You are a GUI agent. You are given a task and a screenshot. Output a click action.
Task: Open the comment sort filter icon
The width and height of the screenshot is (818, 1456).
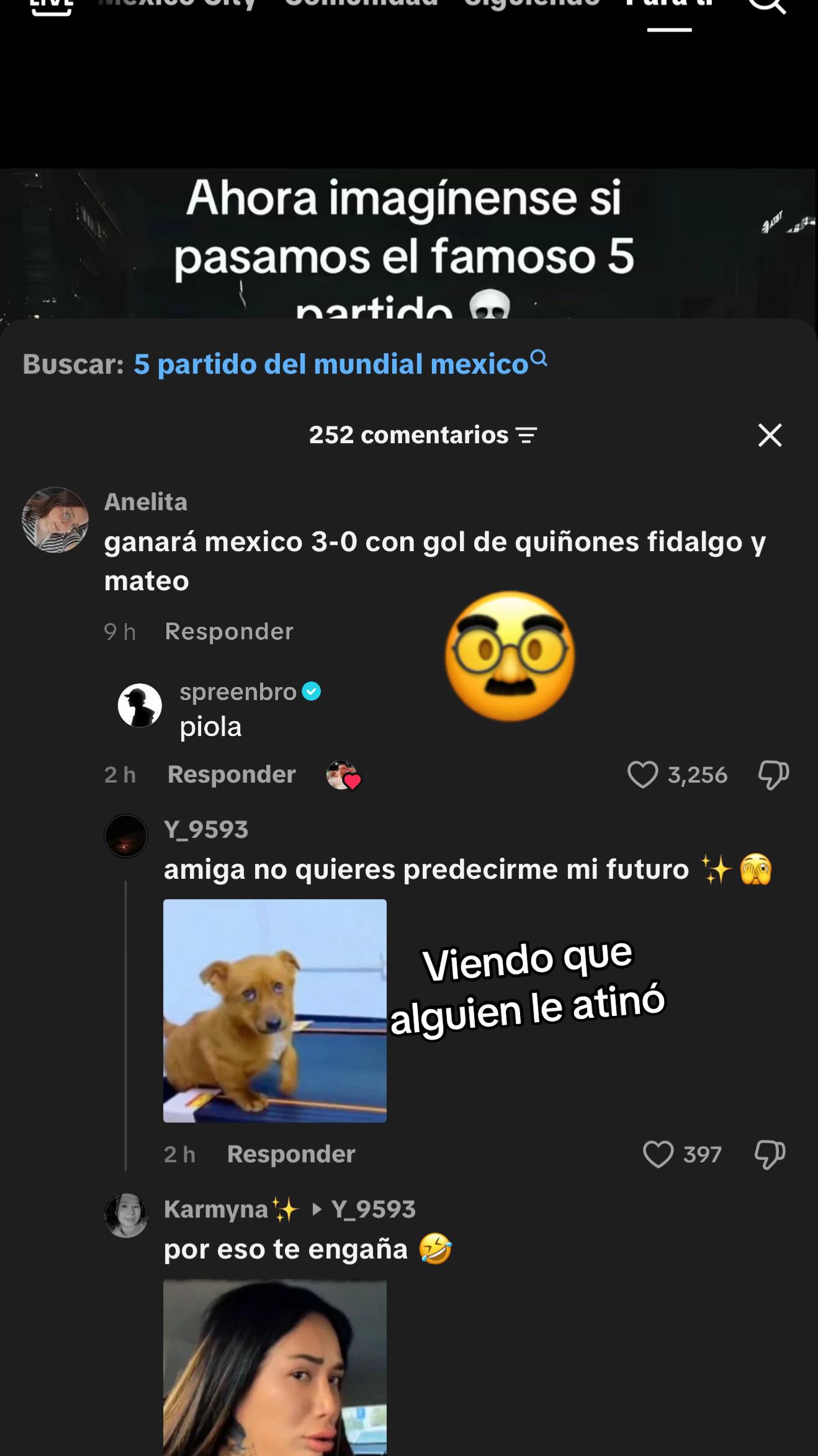pyautogui.click(x=526, y=436)
